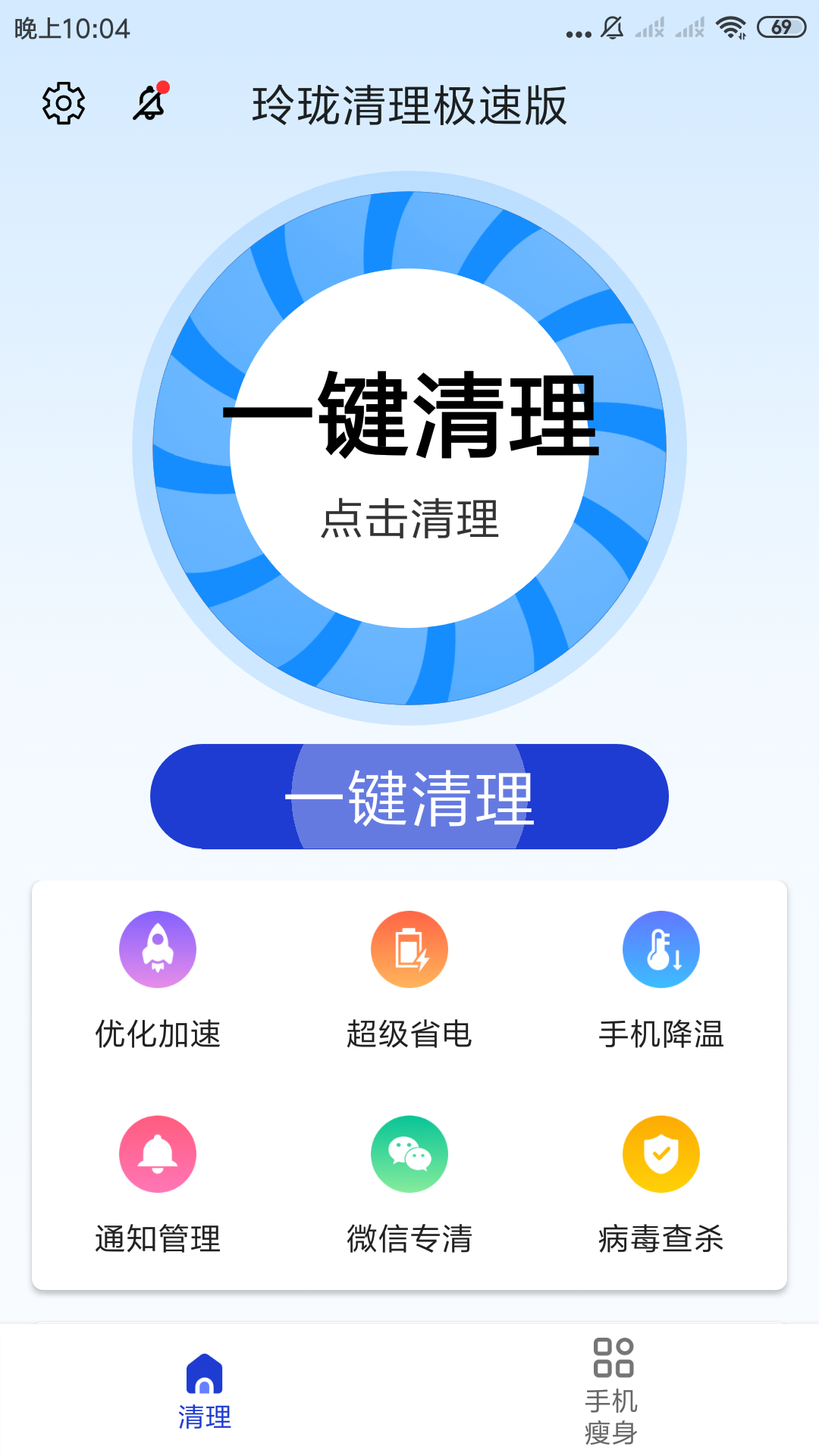Viewport: 819px width, 1456px height.
Task: Switch to the 手机瘦身 tab
Action: tap(613, 1392)
